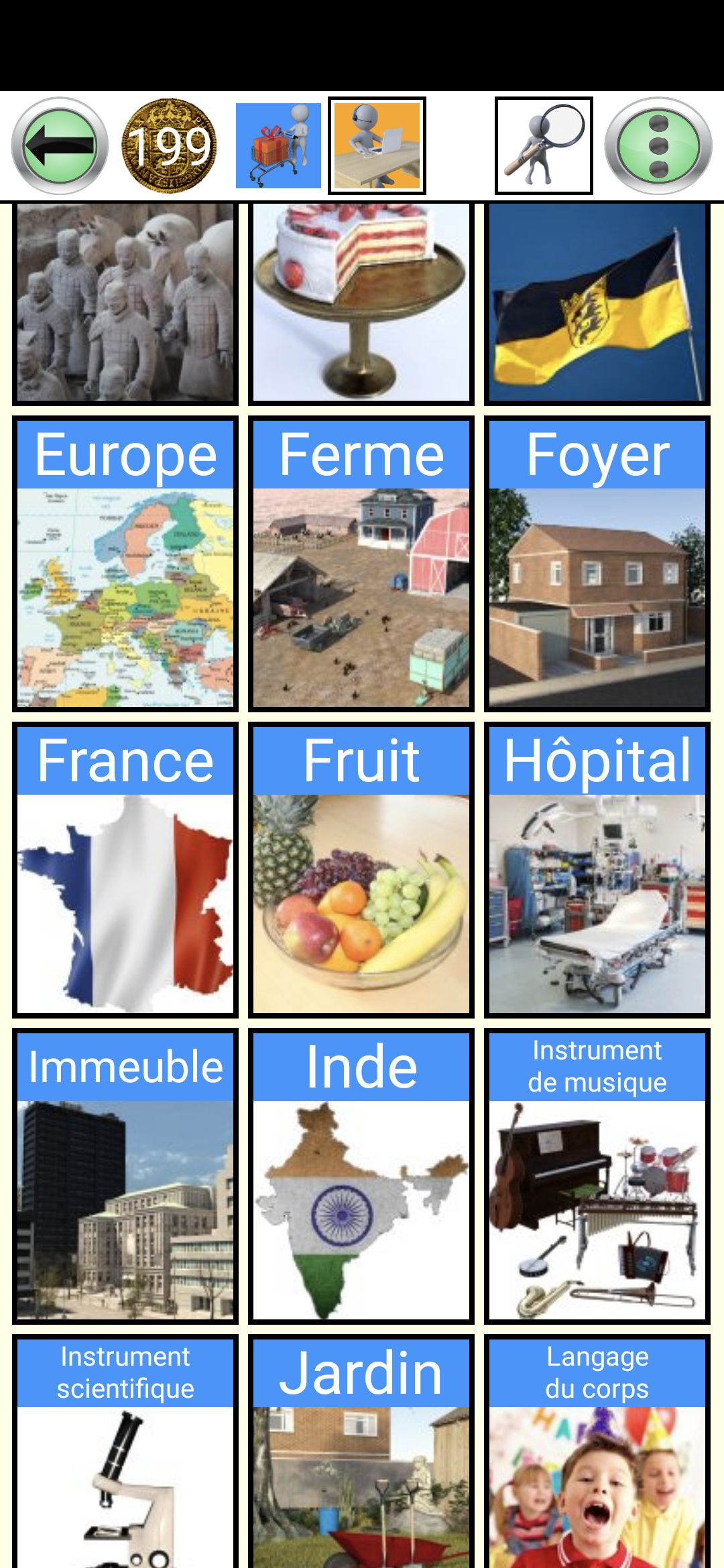Open the magnifying glass search
The height and width of the screenshot is (1568, 724).
point(544,146)
